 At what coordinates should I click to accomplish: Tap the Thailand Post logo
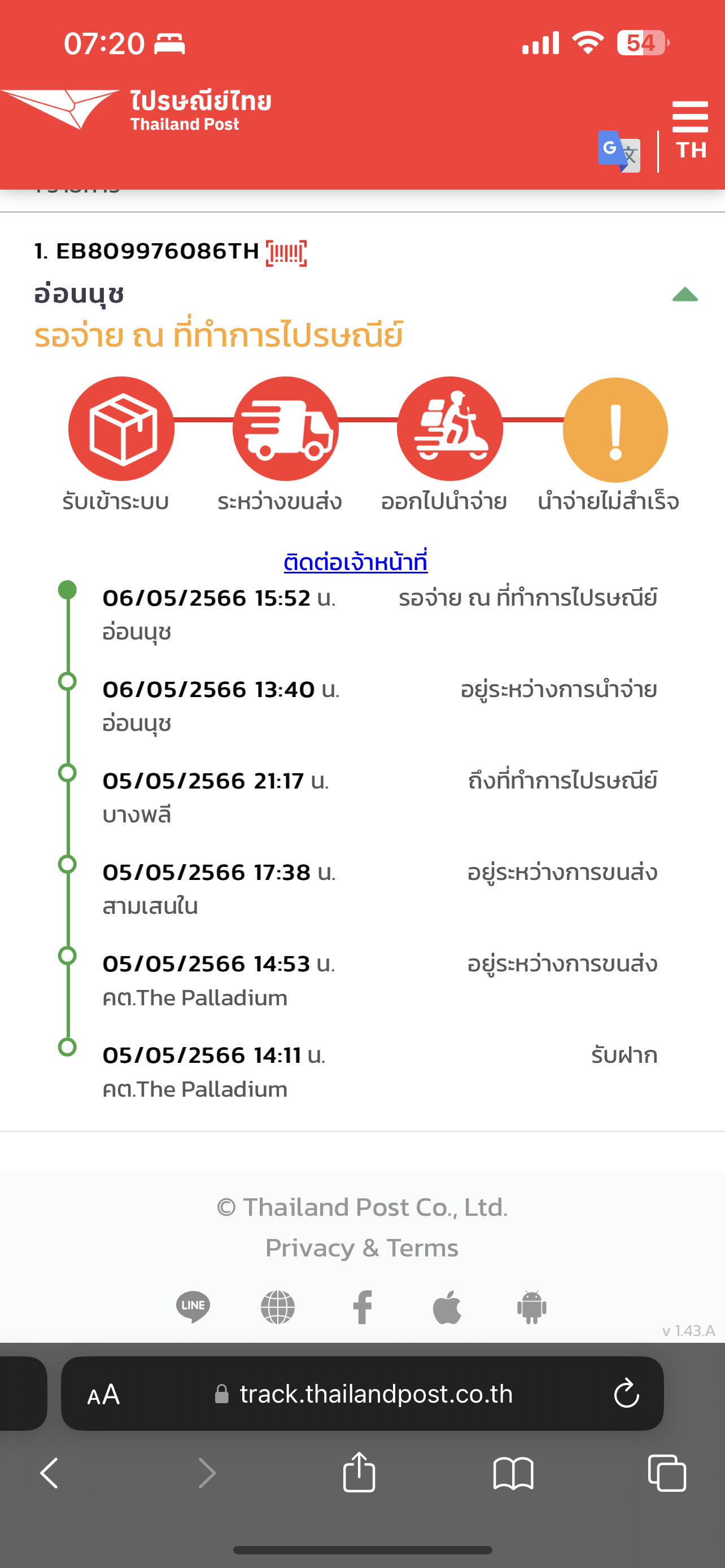point(136,110)
